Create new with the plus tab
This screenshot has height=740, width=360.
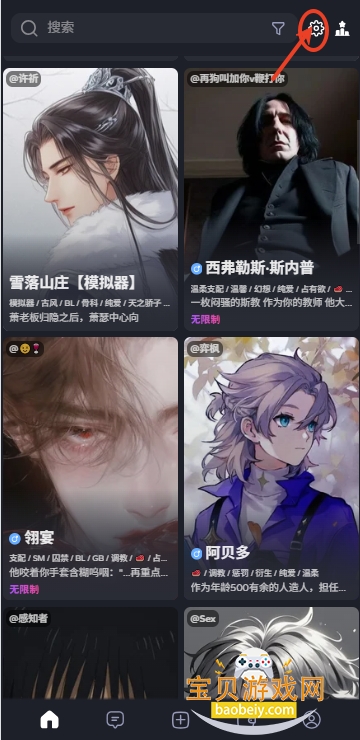181,720
